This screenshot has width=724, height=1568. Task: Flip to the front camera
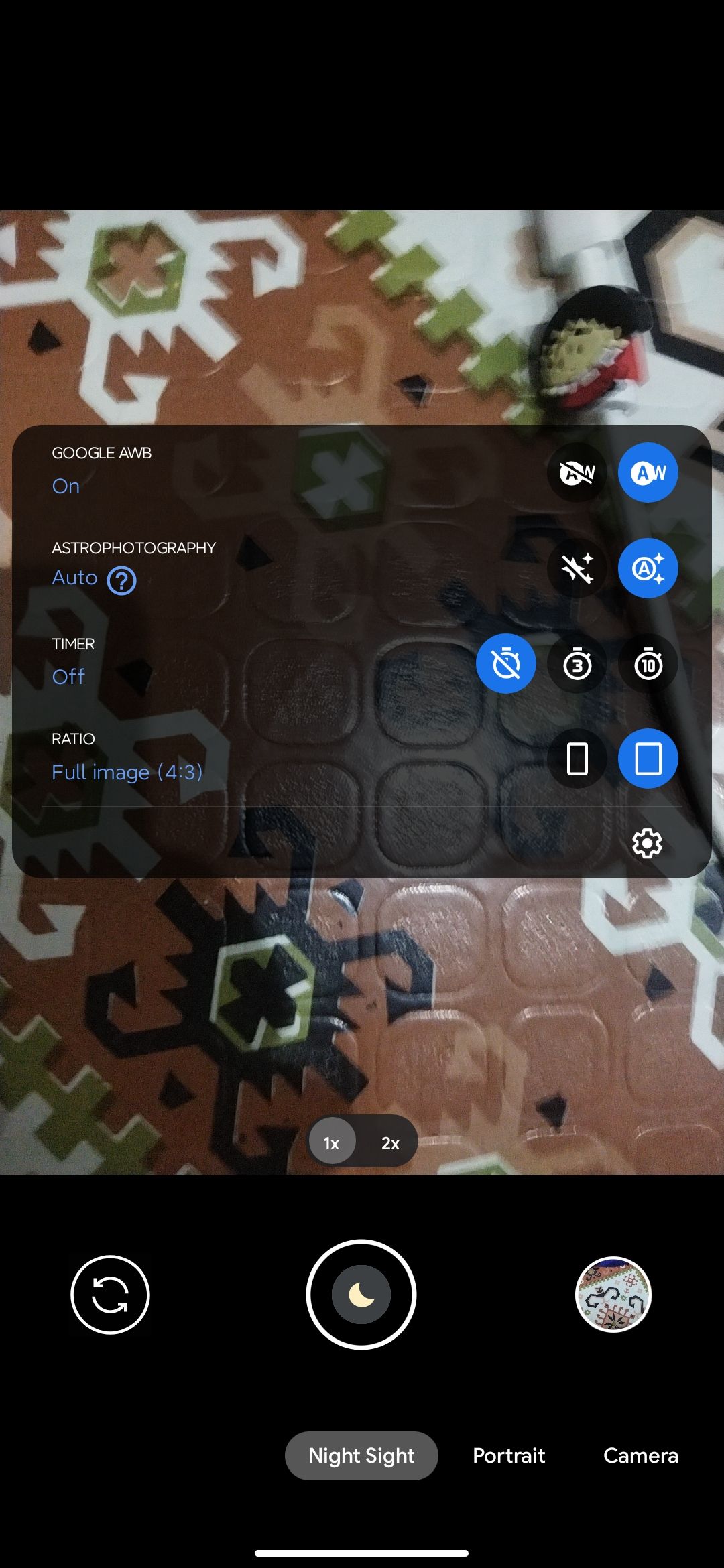point(110,1295)
